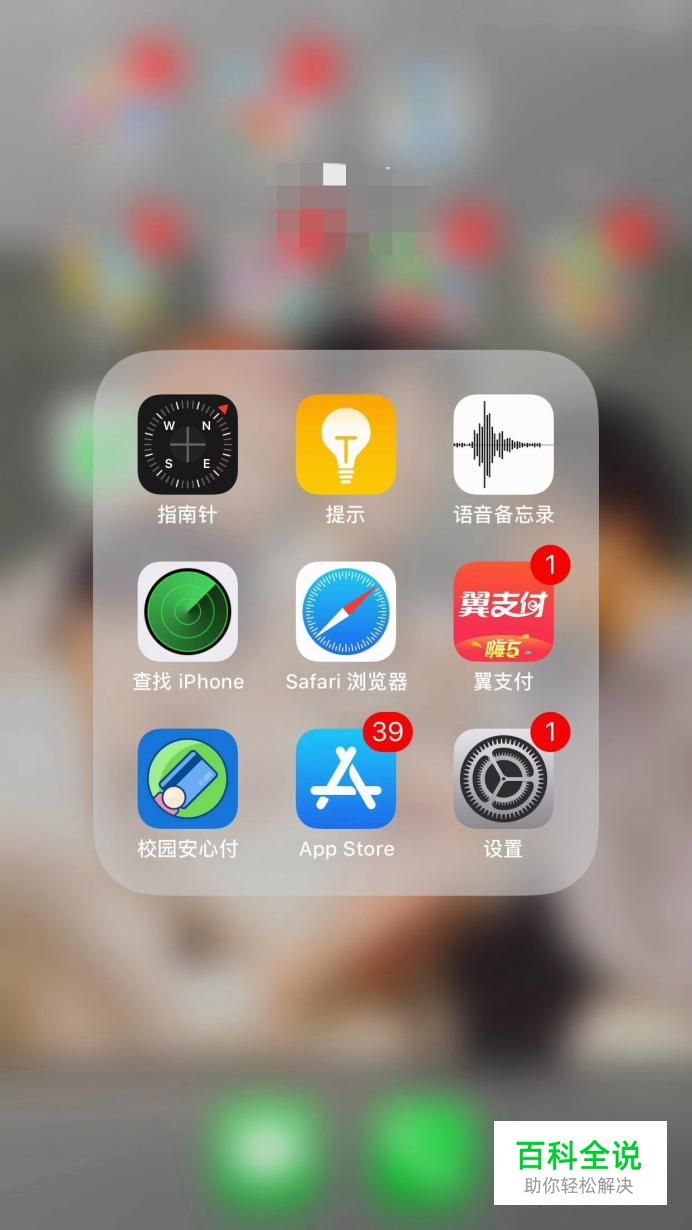Image resolution: width=692 pixels, height=1230 pixels.
Task: Open the App Store
Action: 345,778
